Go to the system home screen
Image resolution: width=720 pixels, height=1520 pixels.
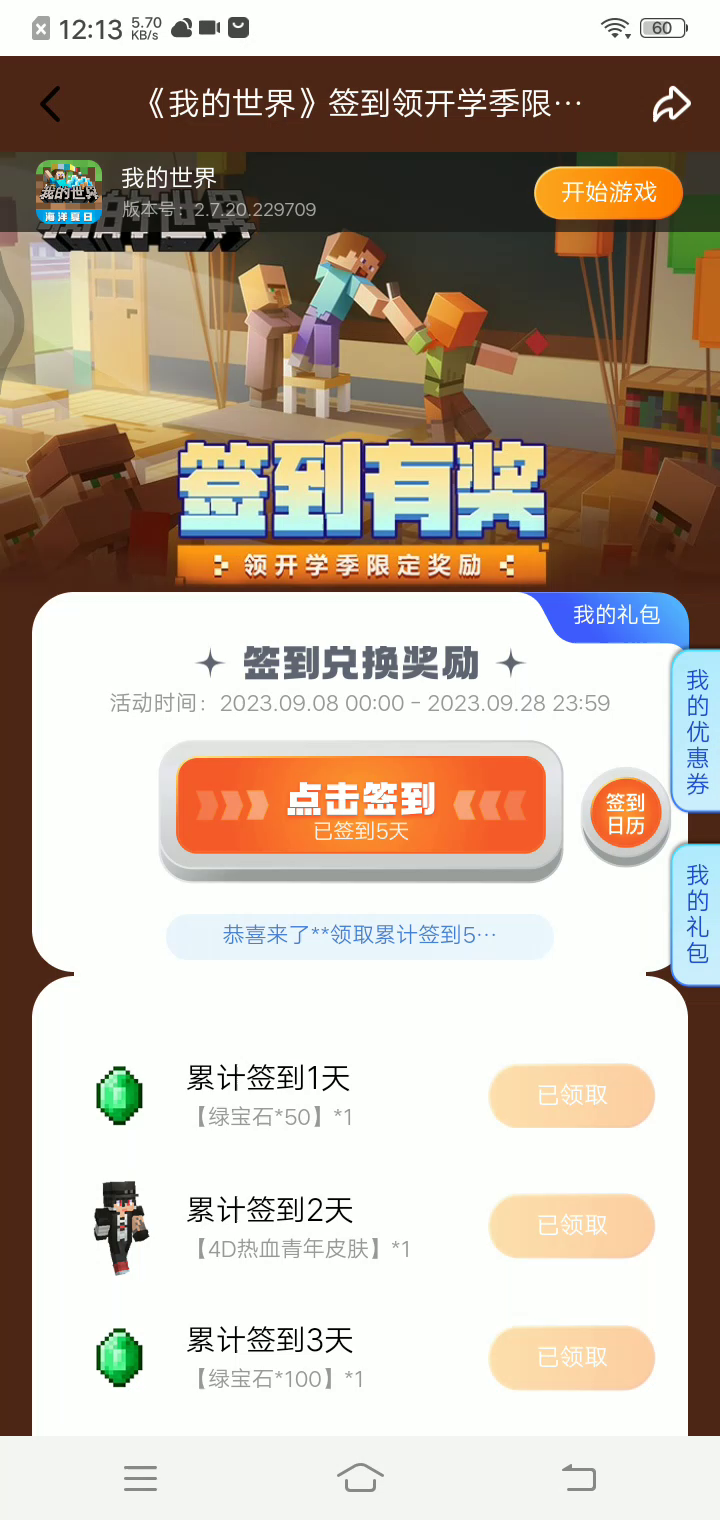pos(361,1478)
